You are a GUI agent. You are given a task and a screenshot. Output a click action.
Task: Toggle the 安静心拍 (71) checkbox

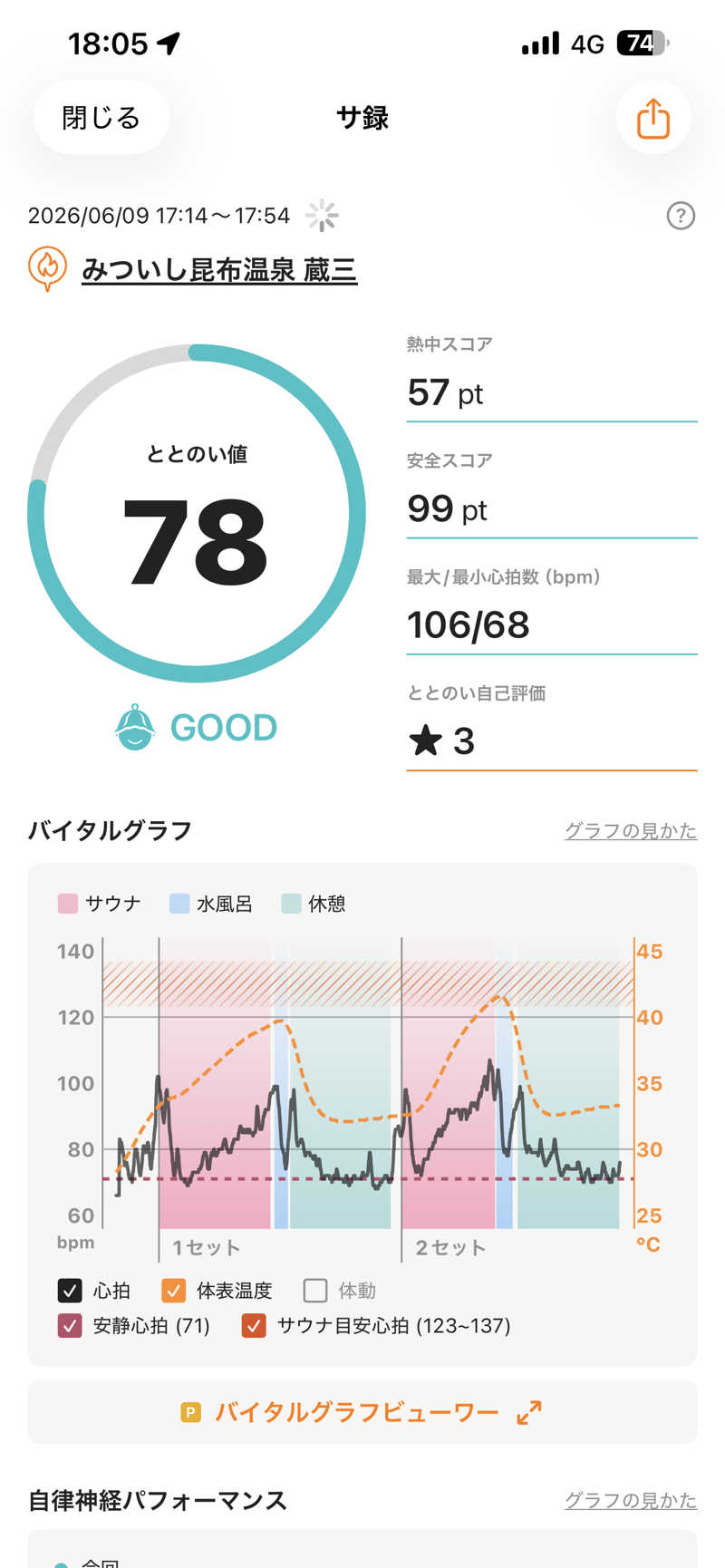(x=70, y=1326)
